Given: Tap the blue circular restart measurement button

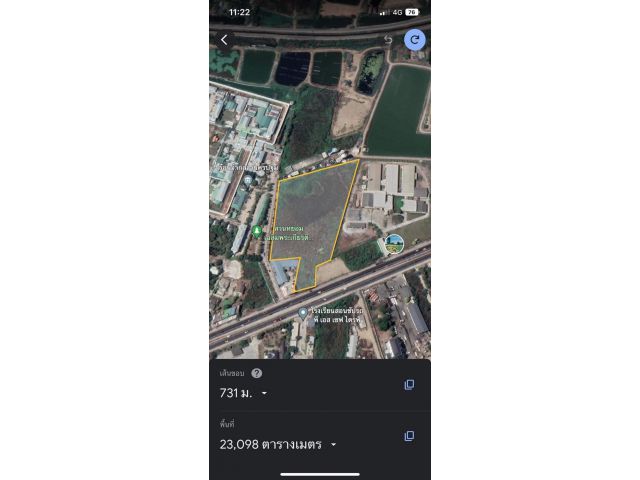Looking at the screenshot, I should point(414,40).
